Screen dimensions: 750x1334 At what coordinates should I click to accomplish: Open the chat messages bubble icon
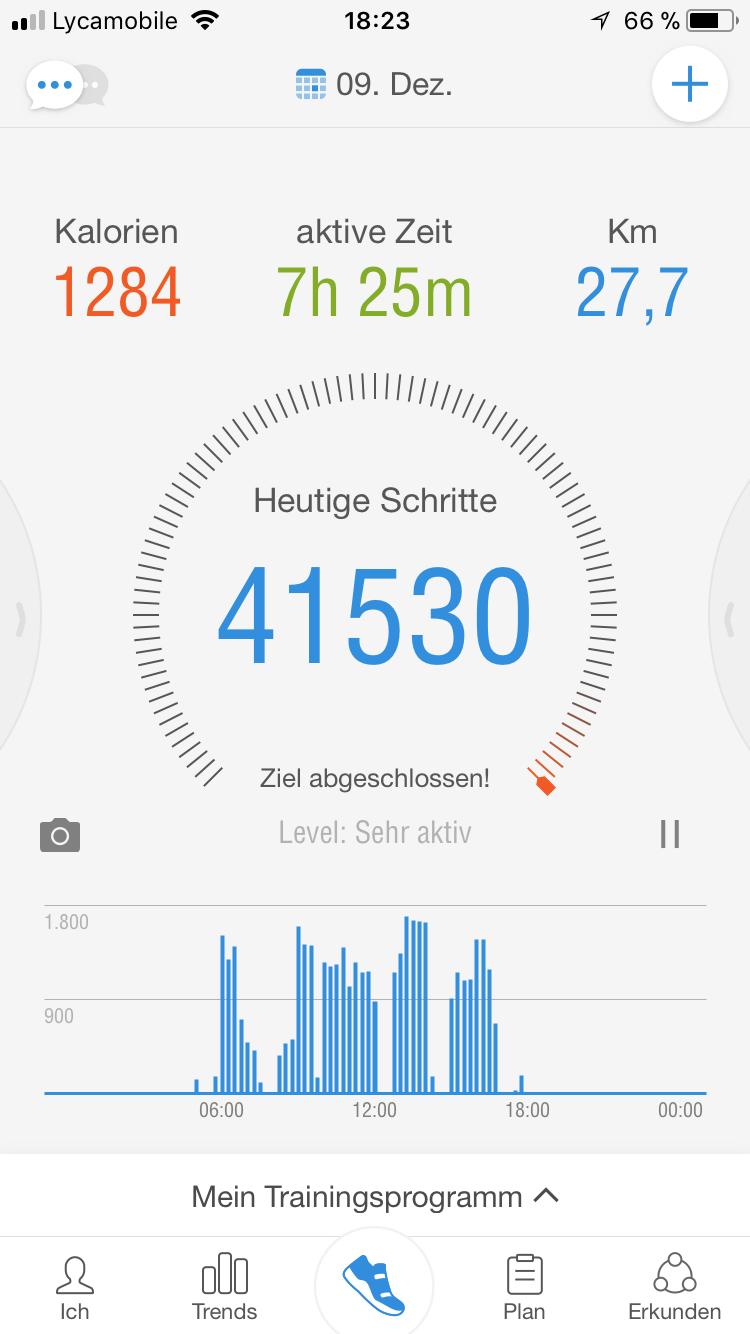[65, 86]
